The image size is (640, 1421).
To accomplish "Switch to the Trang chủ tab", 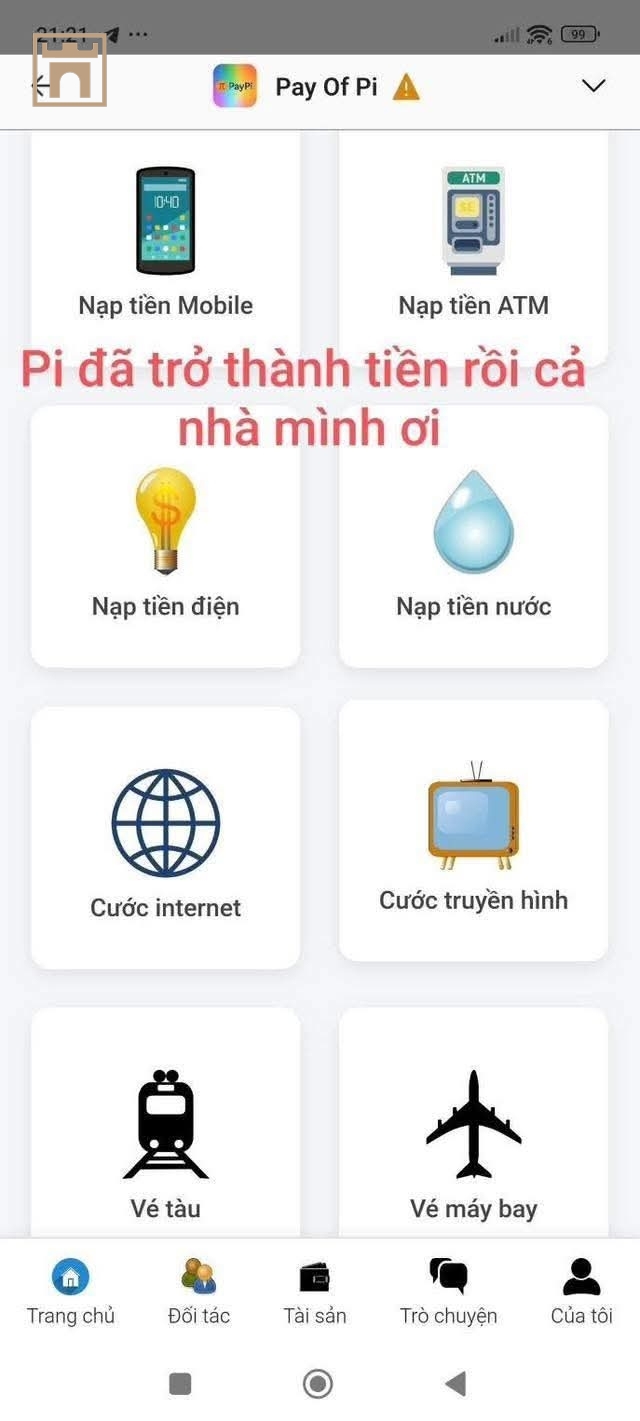I will pos(70,1290).
